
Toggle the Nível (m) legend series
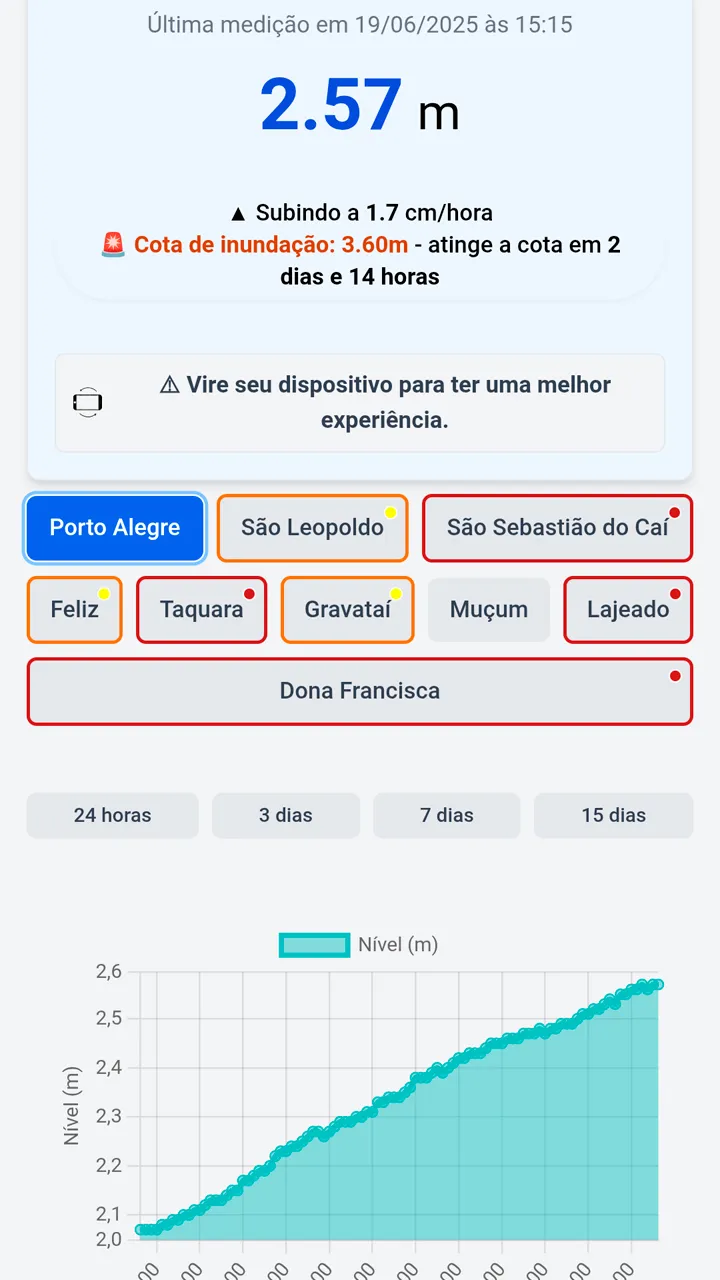tap(360, 945)
